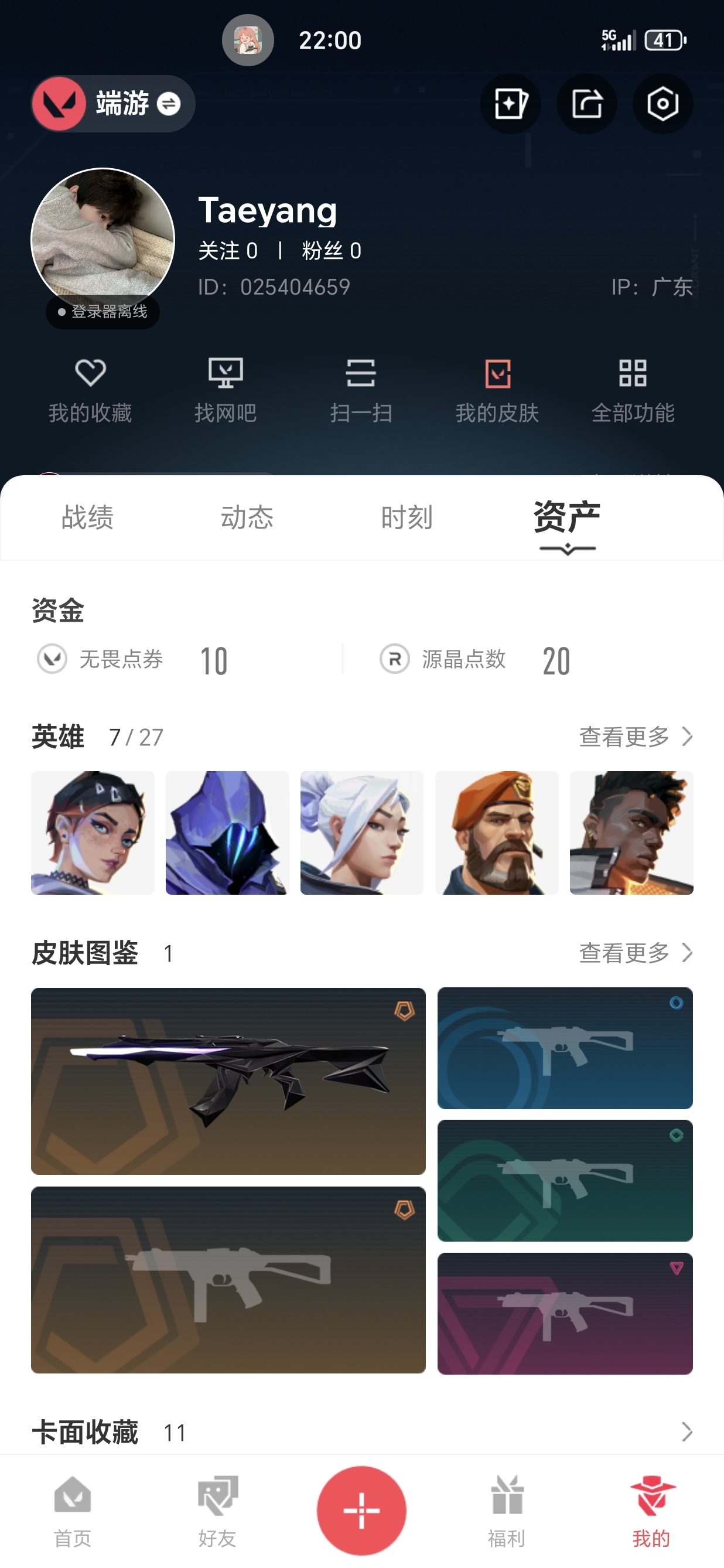Expand 卡面收藏 card collection chevron
The height and width of the screenshot is (1568, 724).
click(687, 1431)
